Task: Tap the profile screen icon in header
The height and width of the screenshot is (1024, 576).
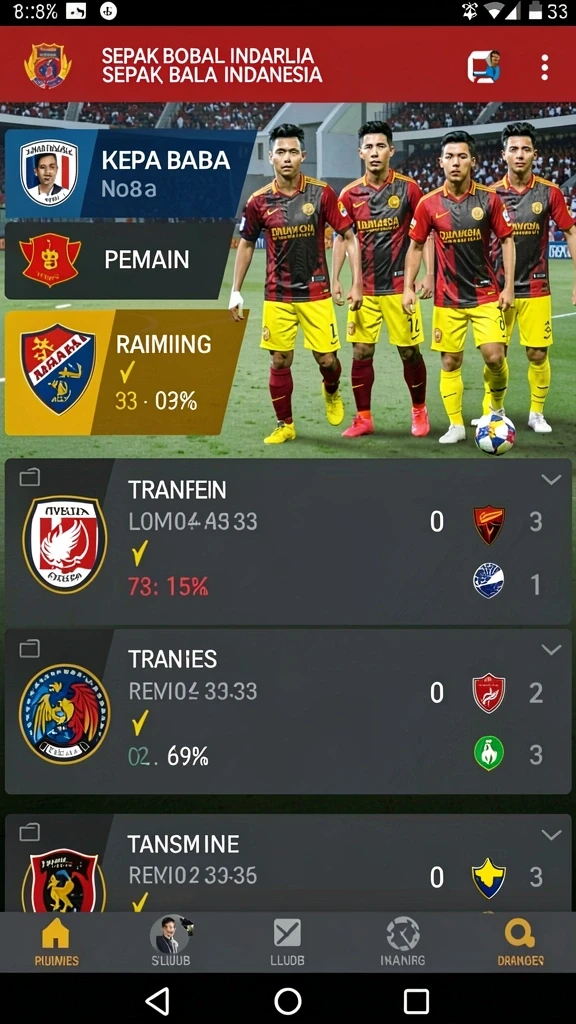Action: click(x=484, y=67)
